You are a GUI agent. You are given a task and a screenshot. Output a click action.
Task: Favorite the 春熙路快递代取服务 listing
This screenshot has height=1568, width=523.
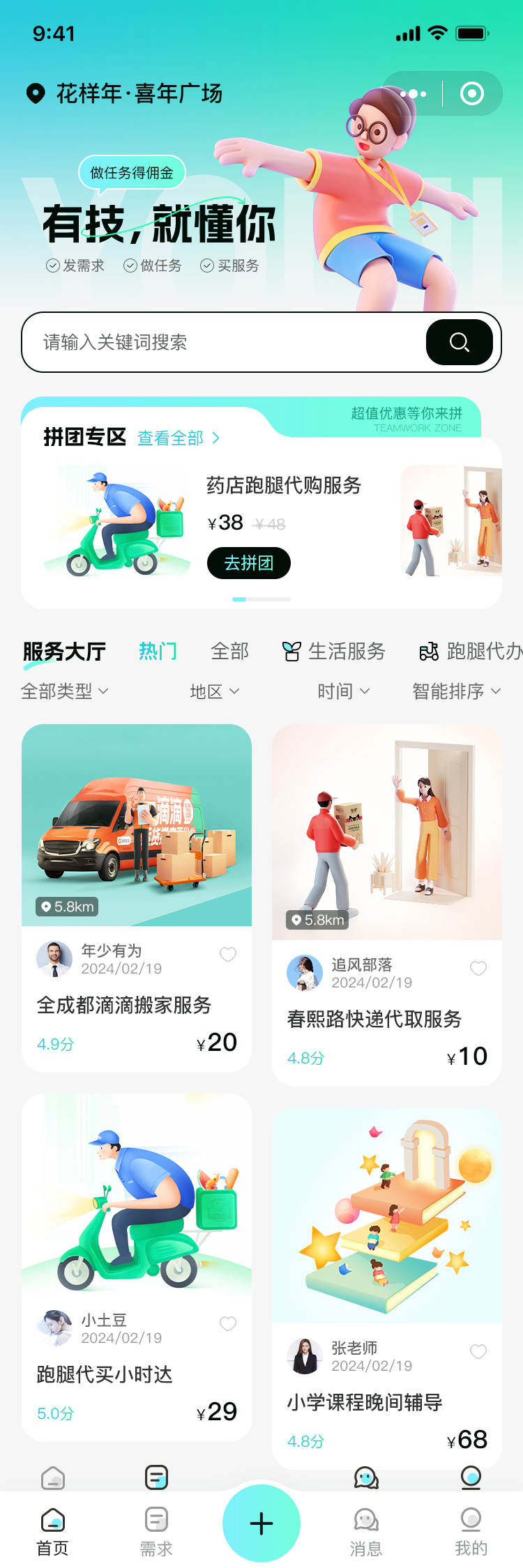478,968
